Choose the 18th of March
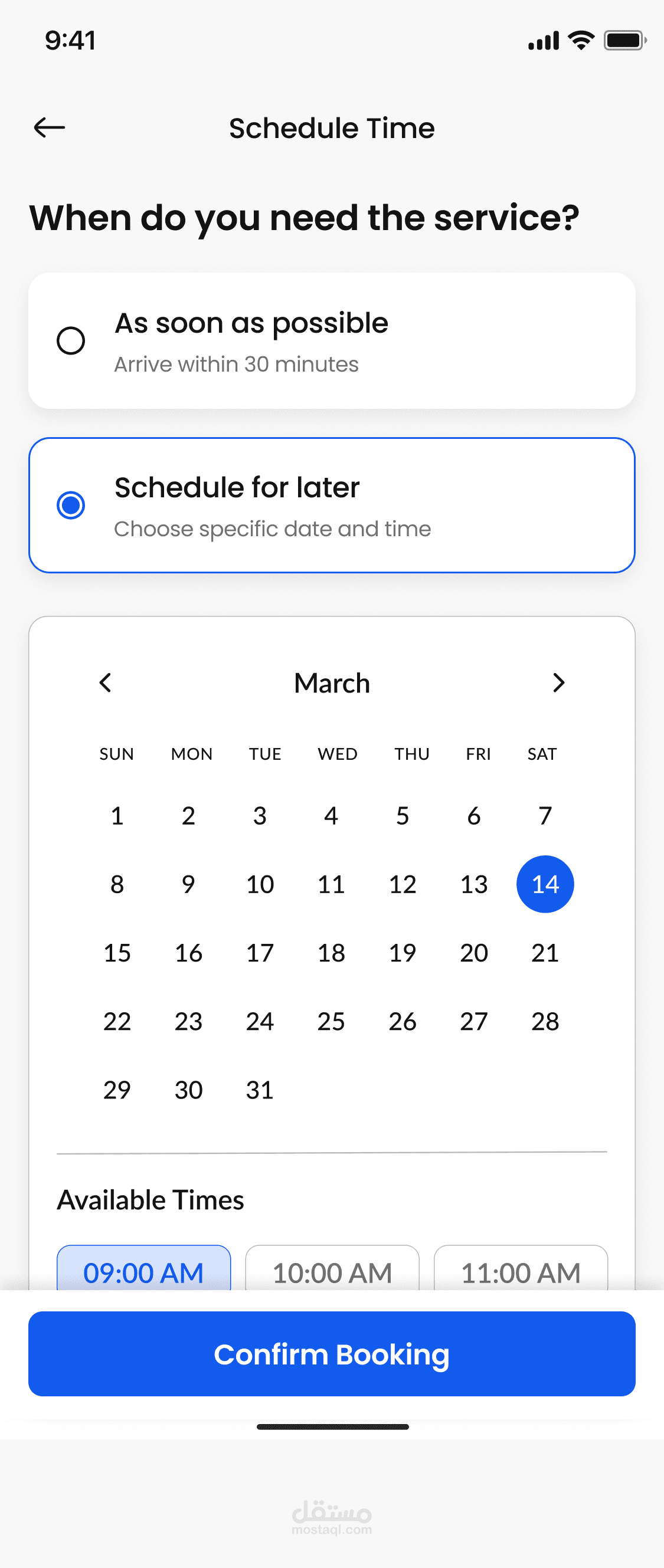664x1568 pixels. point(331,953)
